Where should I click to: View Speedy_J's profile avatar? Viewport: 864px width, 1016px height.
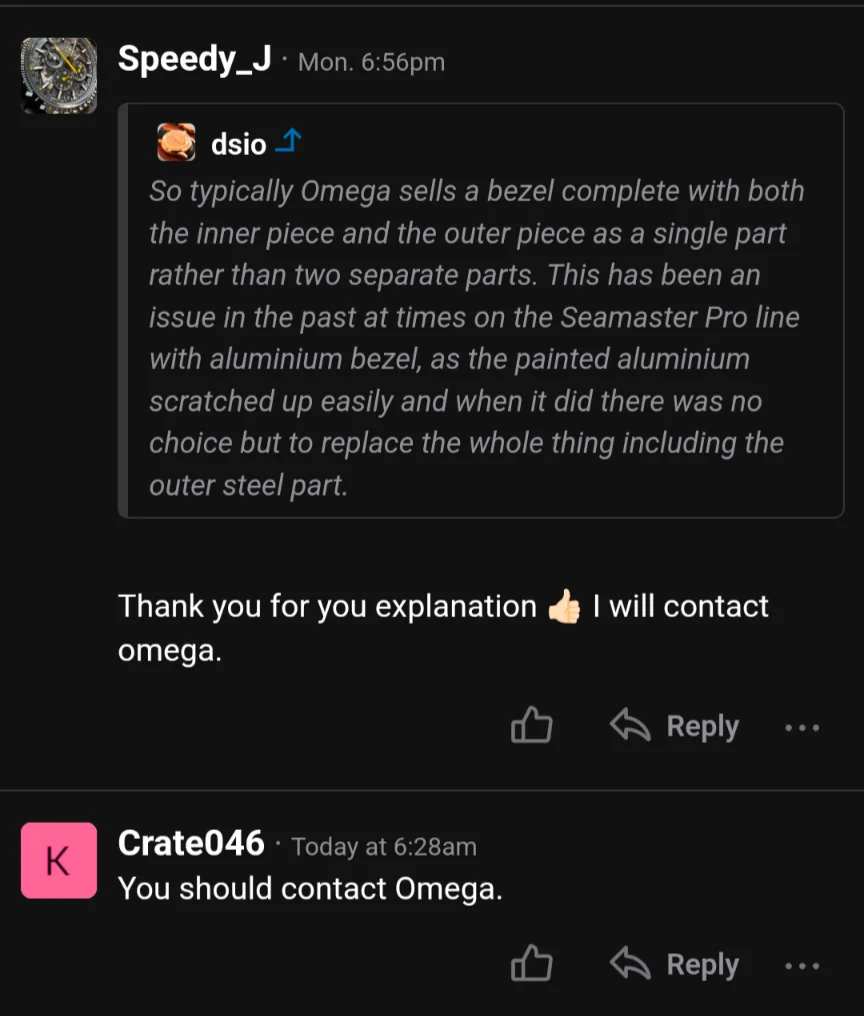click(59, 75)
